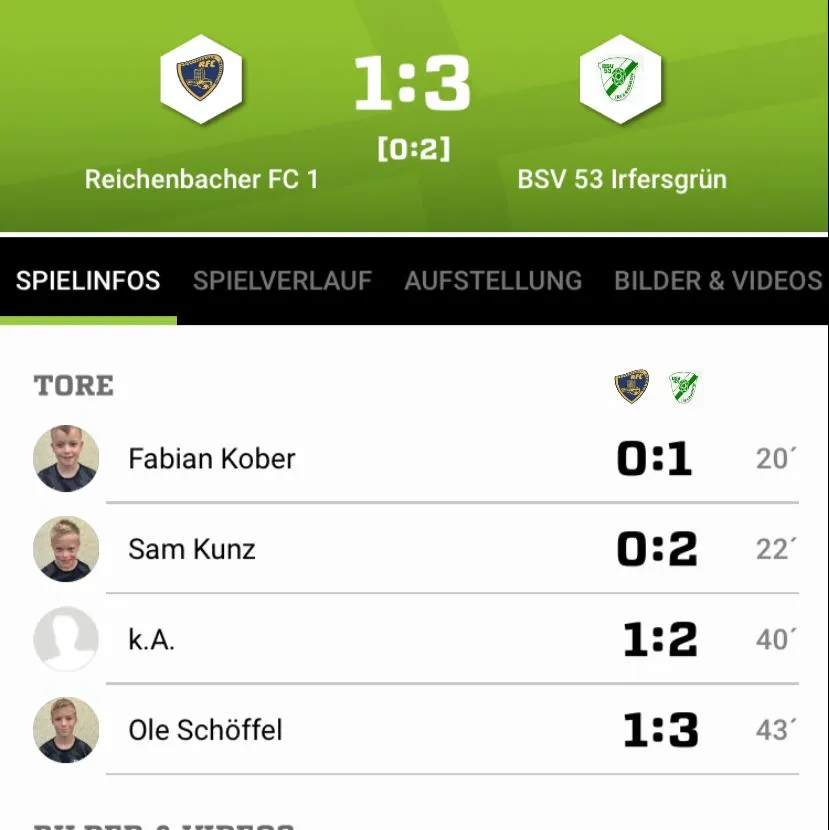Switch to the Spielverlauf tab
This screenshot has height=830, width=829.
[x=282, y=281]
